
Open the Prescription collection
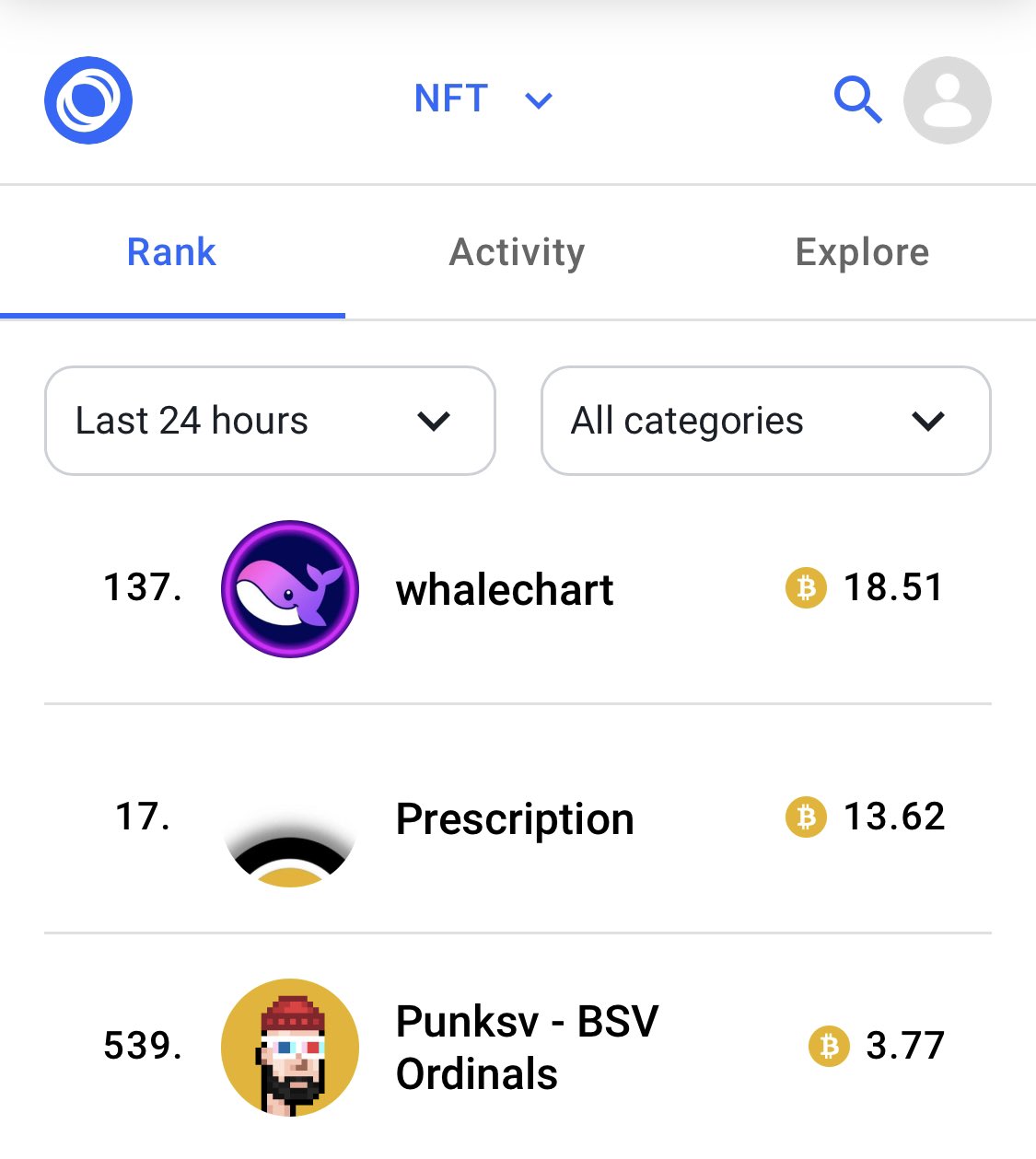(515, 818)
